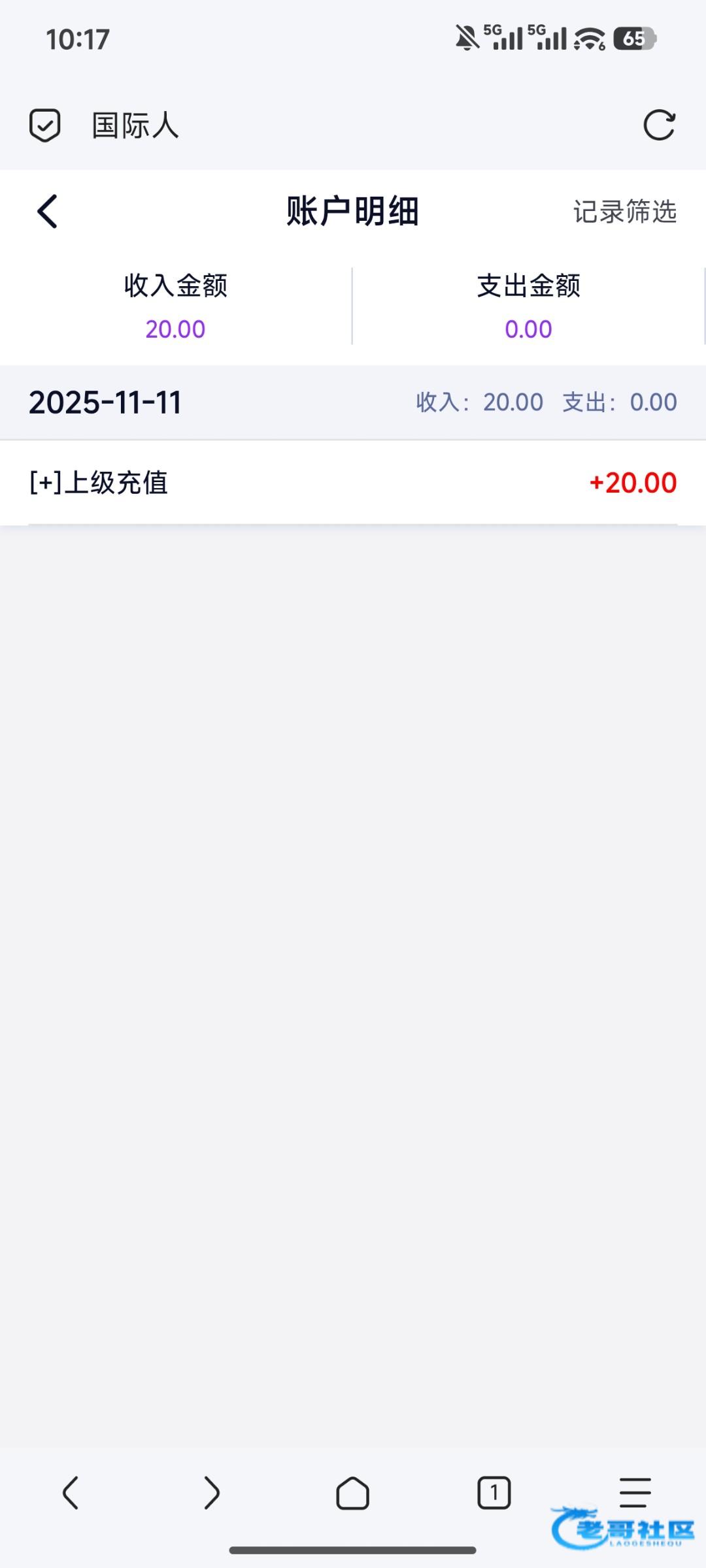This screenshot has height=1568, width=706.
Task: Show the open tabs switcher
Action: click(x=494, y=1493)
